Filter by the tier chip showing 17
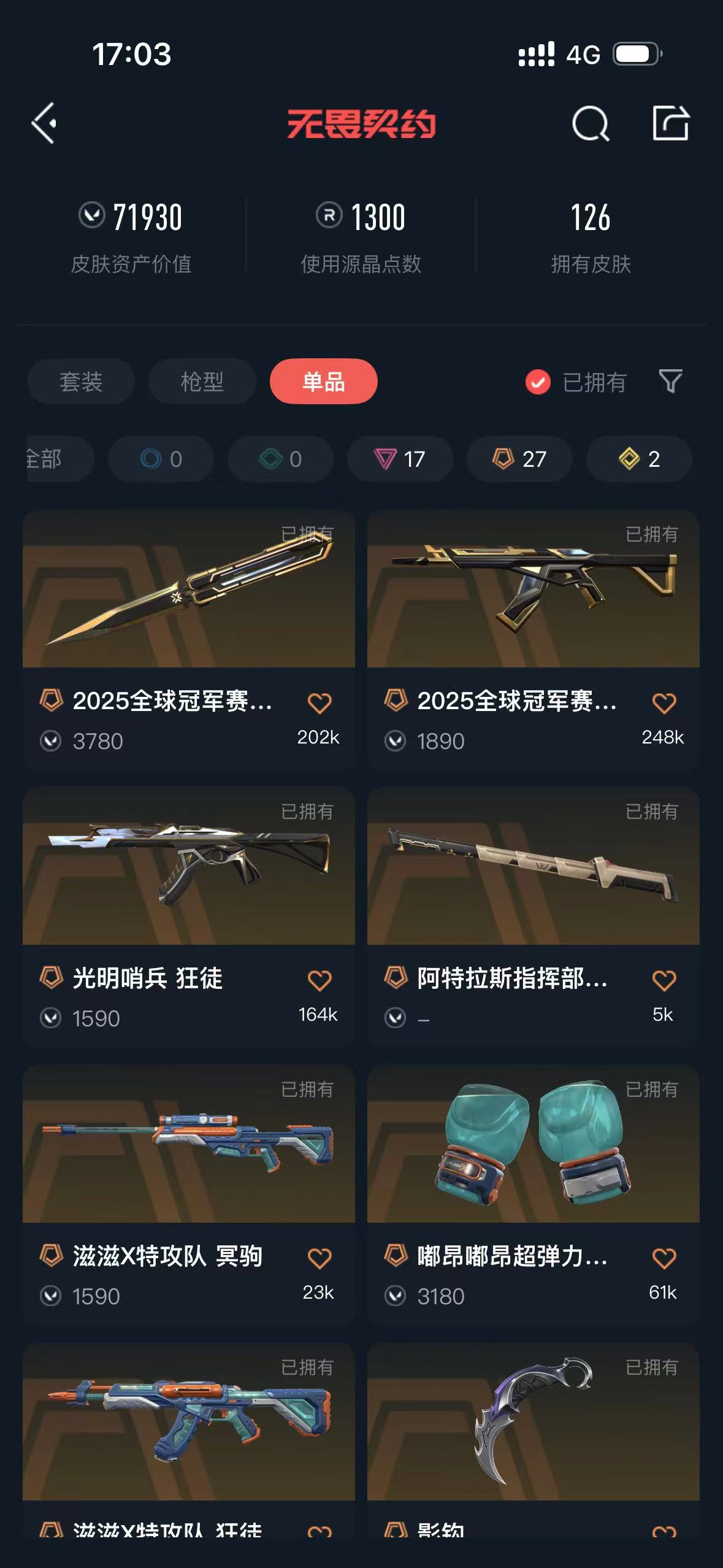This screenshot has width=723, height=1568. 400,459
